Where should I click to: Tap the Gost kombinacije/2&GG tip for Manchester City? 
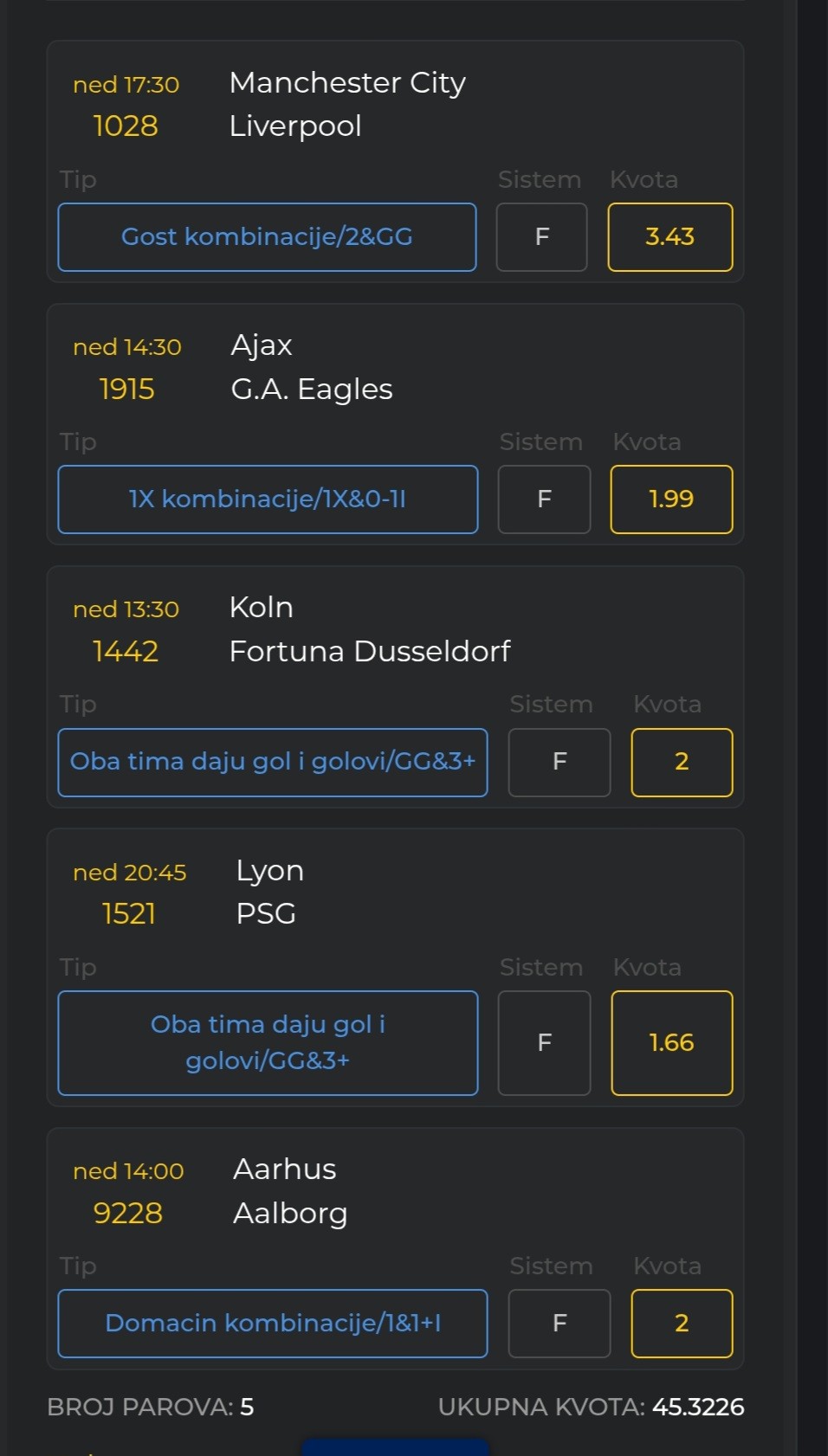(x=267, y=237)
